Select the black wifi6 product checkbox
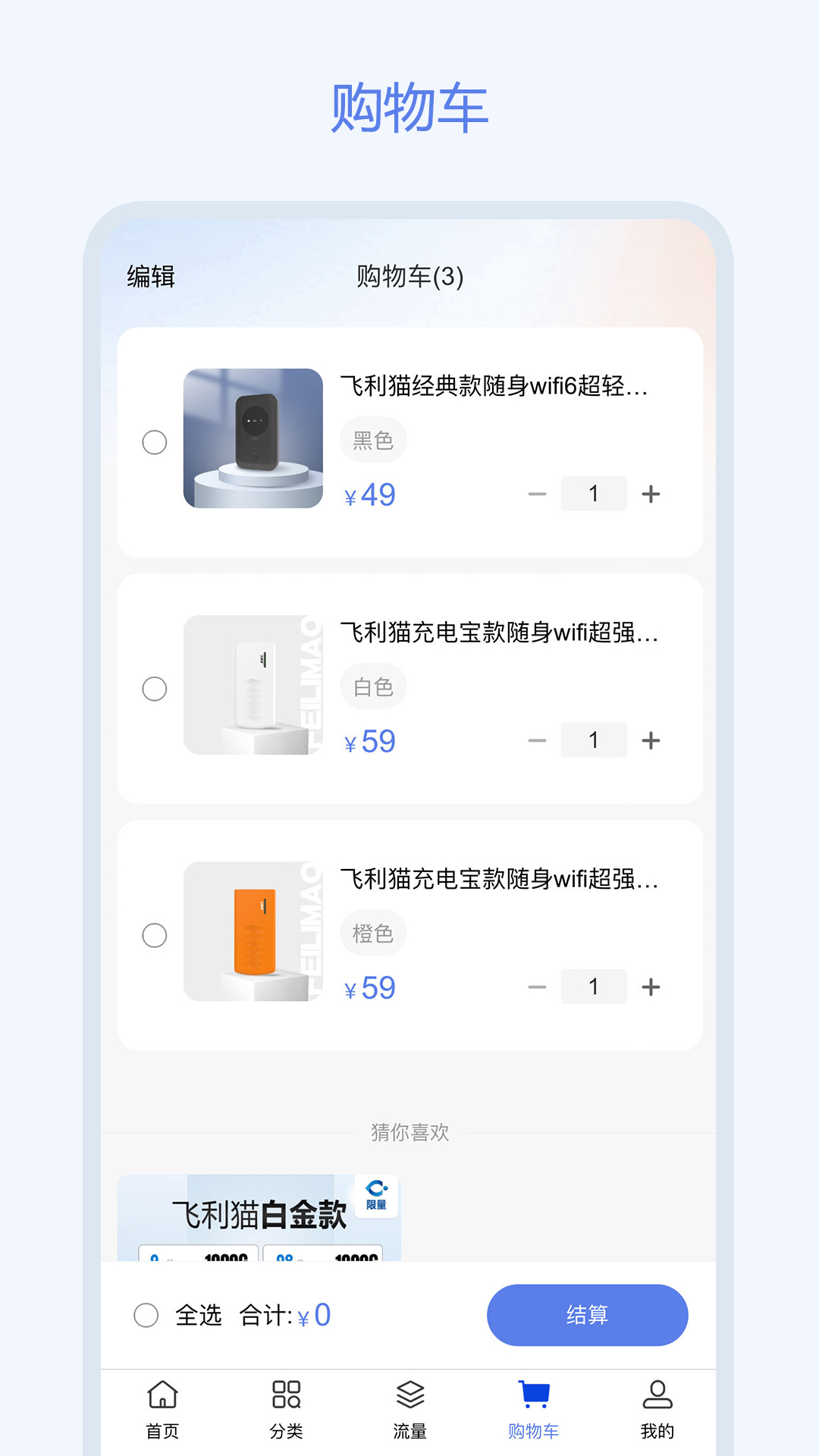819x1456 pixels. (155, 441)
